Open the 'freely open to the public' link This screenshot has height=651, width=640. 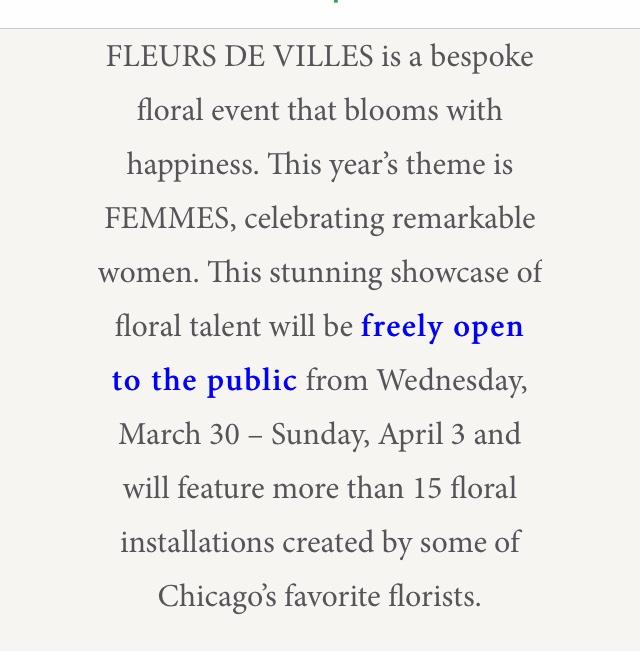pyautogui.click(x=441, y=327)
